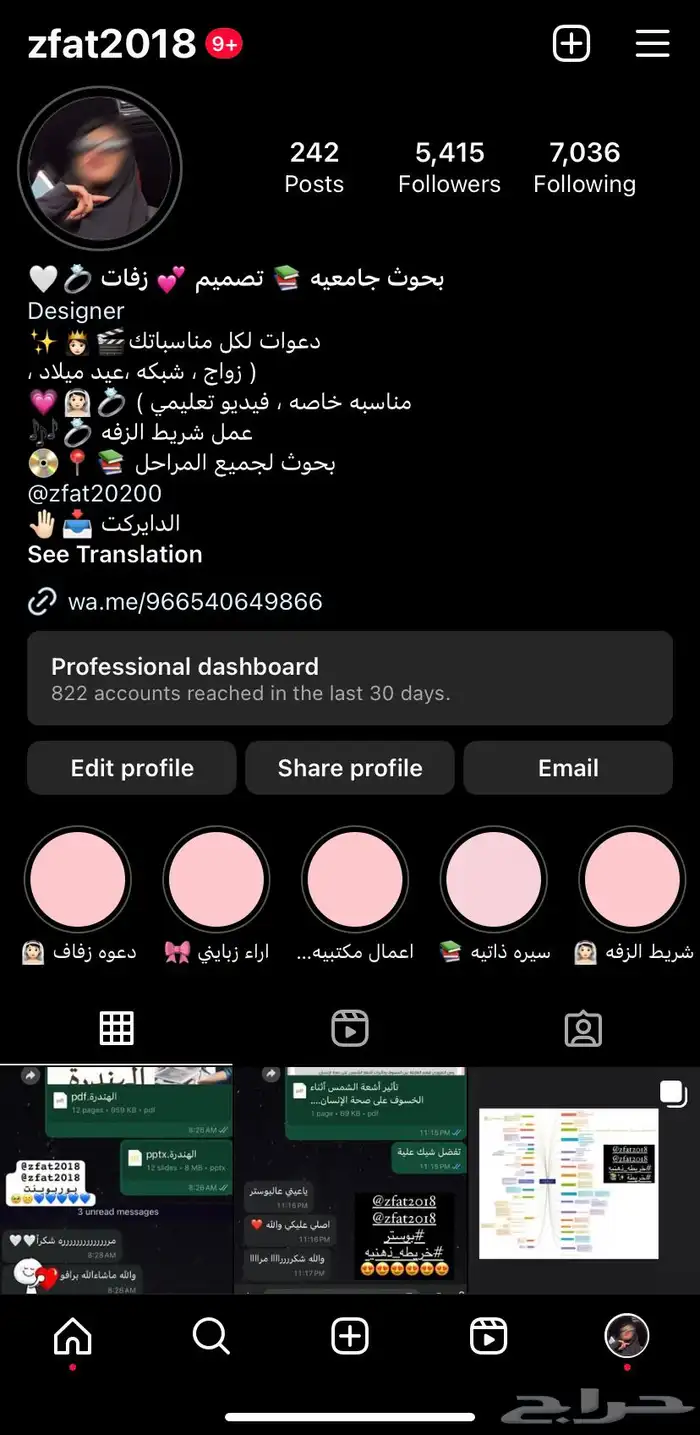700x1435 pixels.
Task: View the Following list
Action: tap(584, 167)
